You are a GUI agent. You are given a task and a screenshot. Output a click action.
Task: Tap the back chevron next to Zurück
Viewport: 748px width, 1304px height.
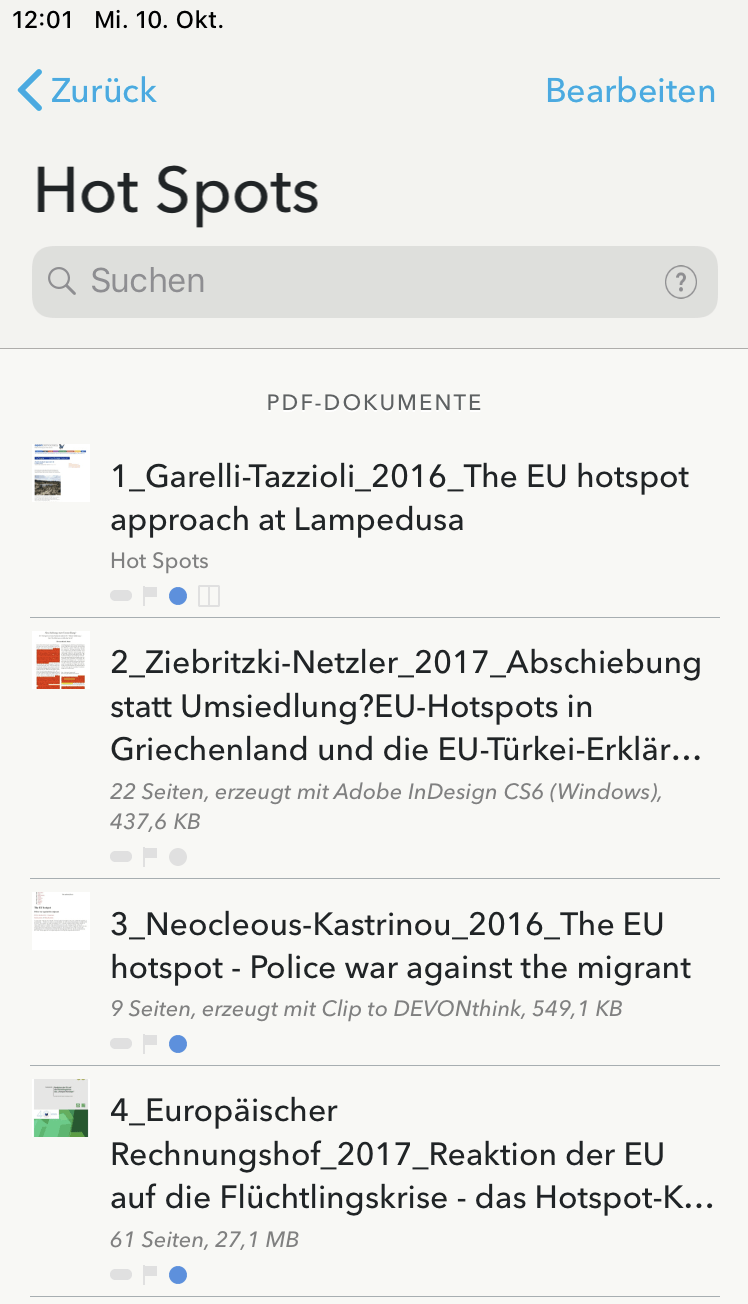coord(29,90)
